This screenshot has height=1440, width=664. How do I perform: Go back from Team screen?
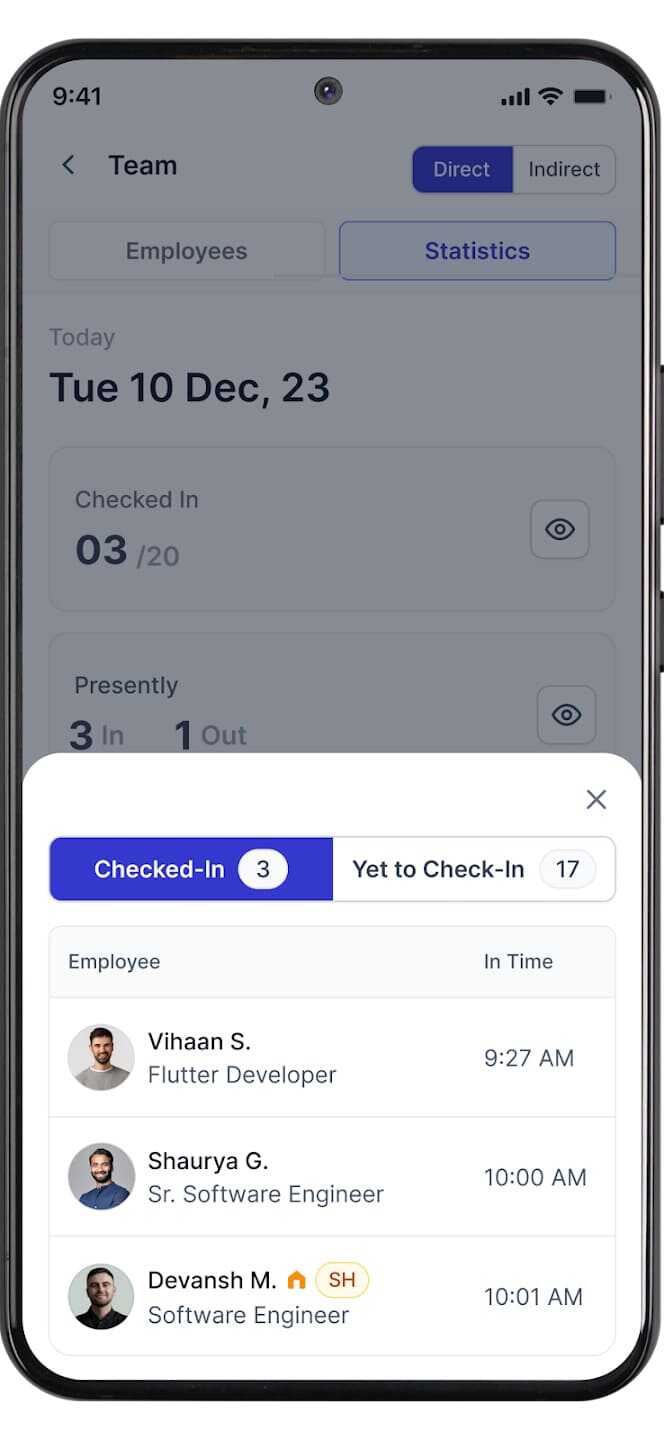point(69,165)
